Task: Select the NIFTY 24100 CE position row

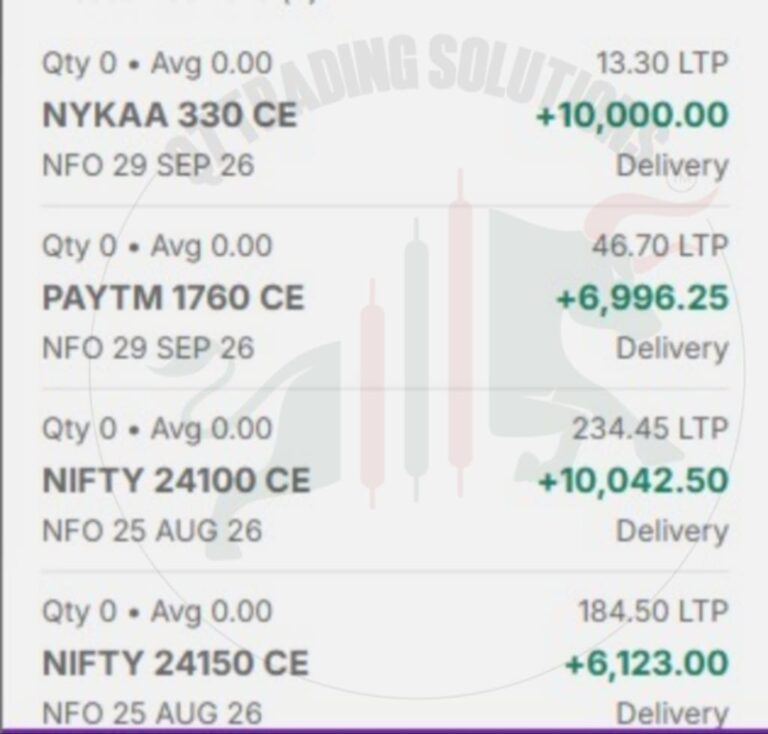Action: click(385, 480)
